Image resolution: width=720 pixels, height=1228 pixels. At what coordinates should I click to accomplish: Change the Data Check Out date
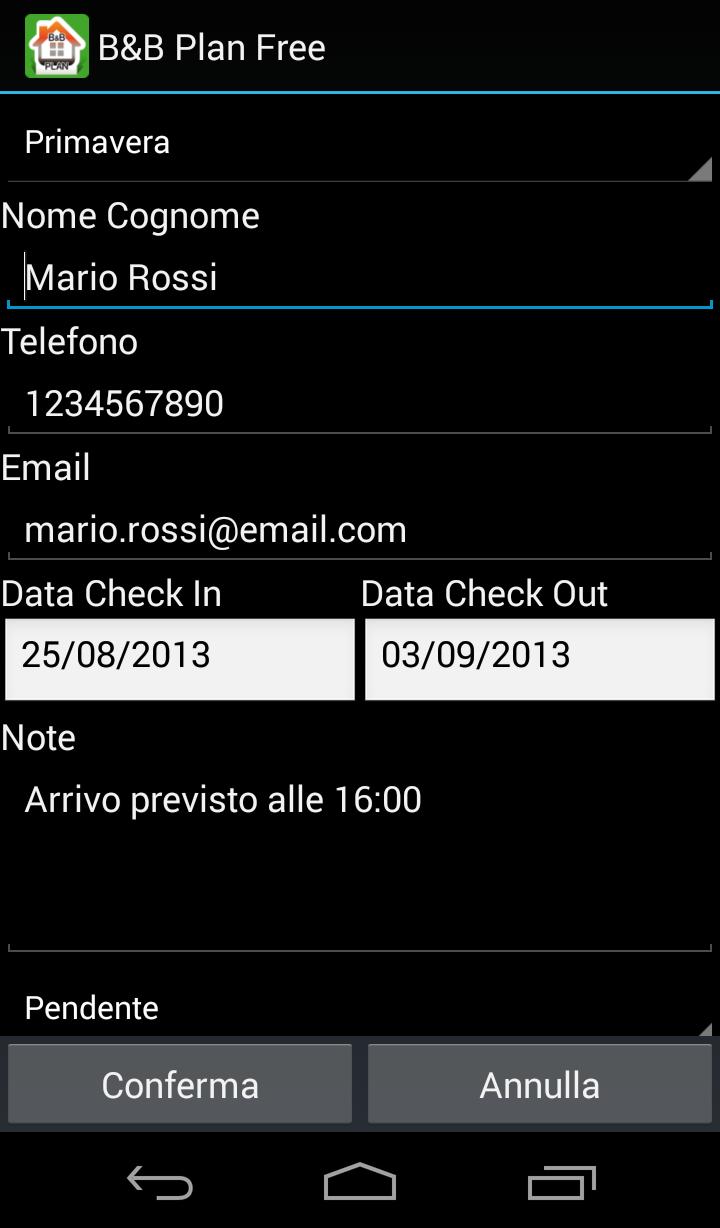coord(540,657)
